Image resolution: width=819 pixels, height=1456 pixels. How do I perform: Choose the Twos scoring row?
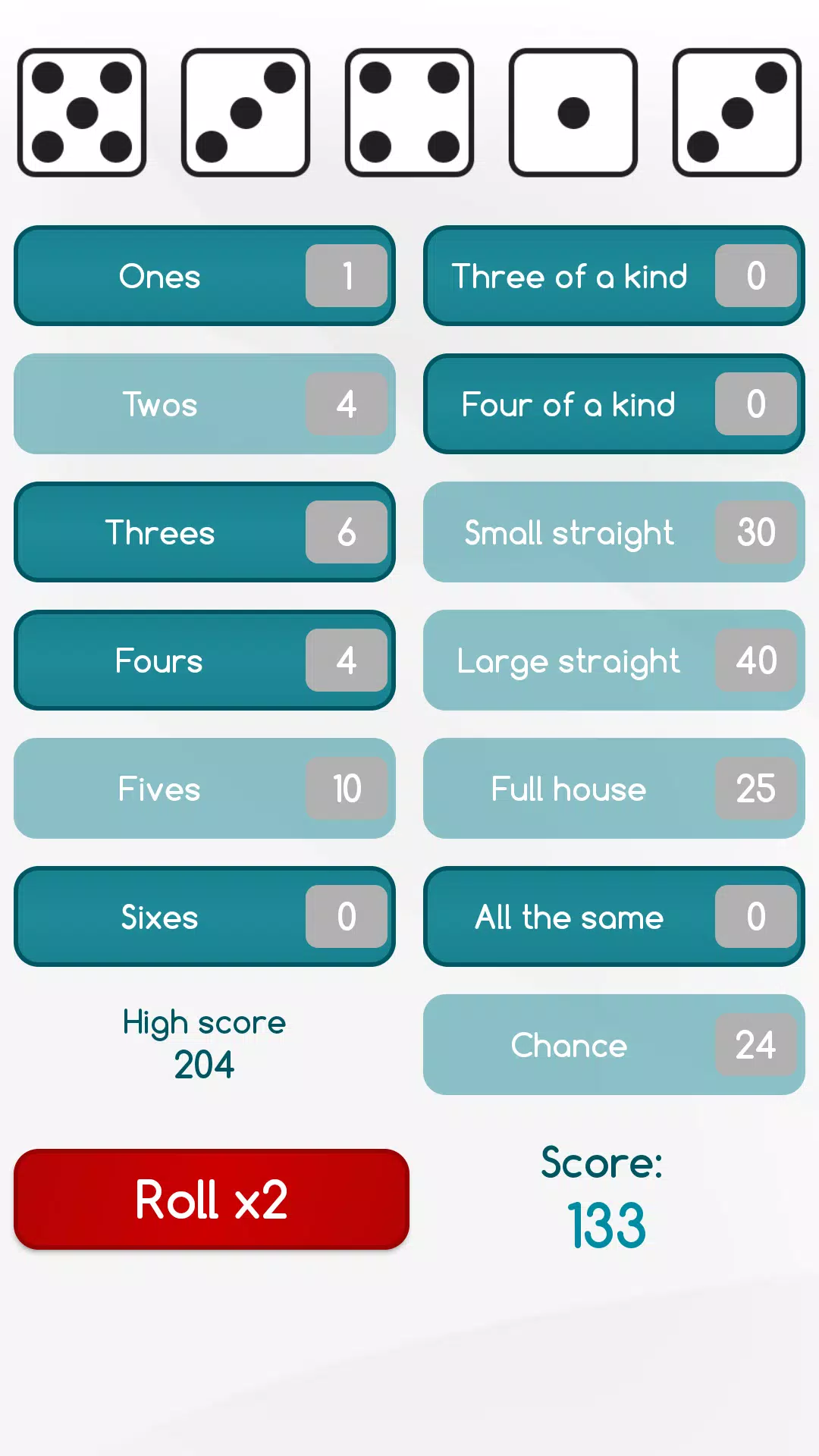(203, 403)
